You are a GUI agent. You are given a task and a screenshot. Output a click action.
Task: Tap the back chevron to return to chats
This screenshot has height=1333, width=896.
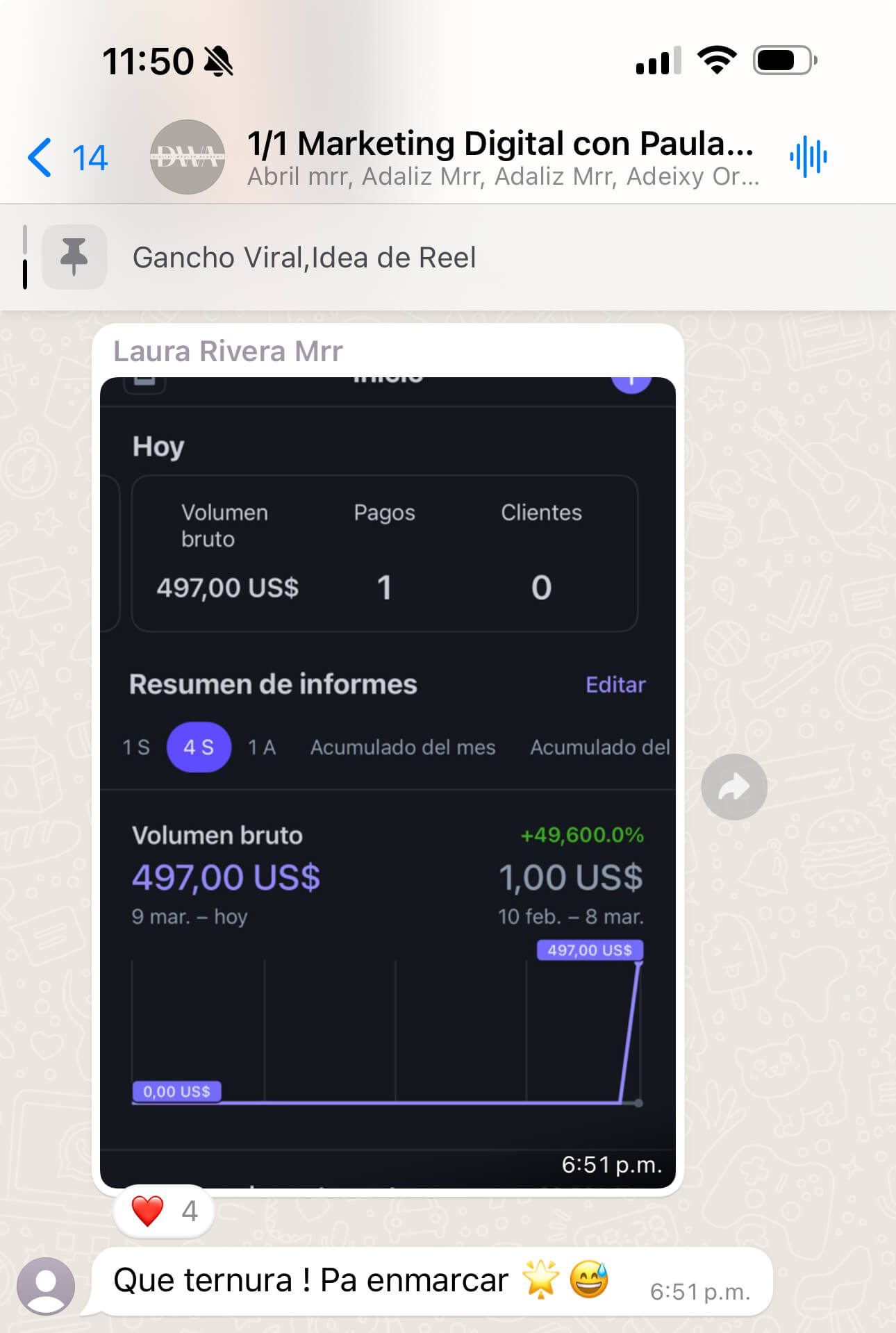point(40,158)
